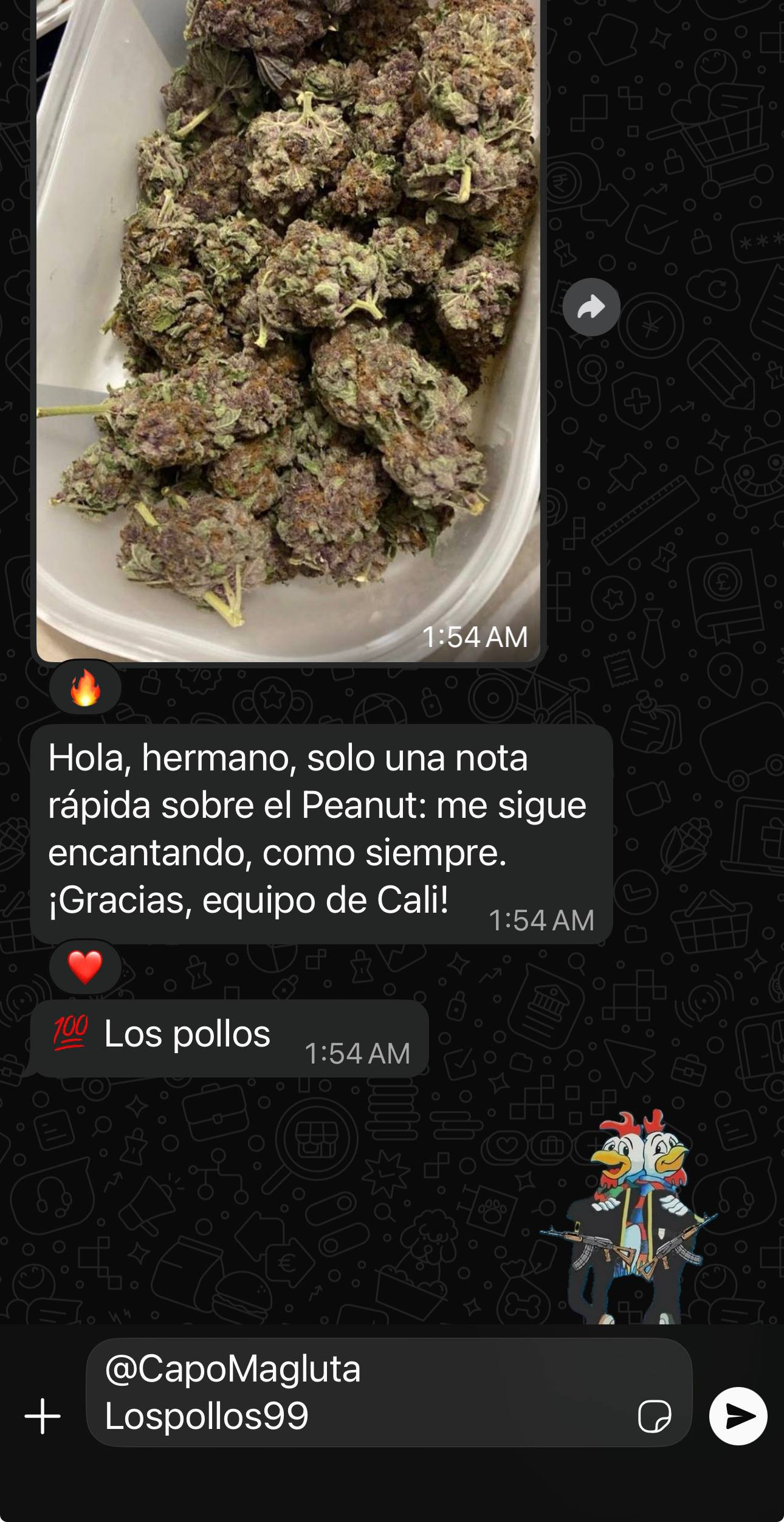Tap the heart reaction under the Peanut message

point(85,967)
